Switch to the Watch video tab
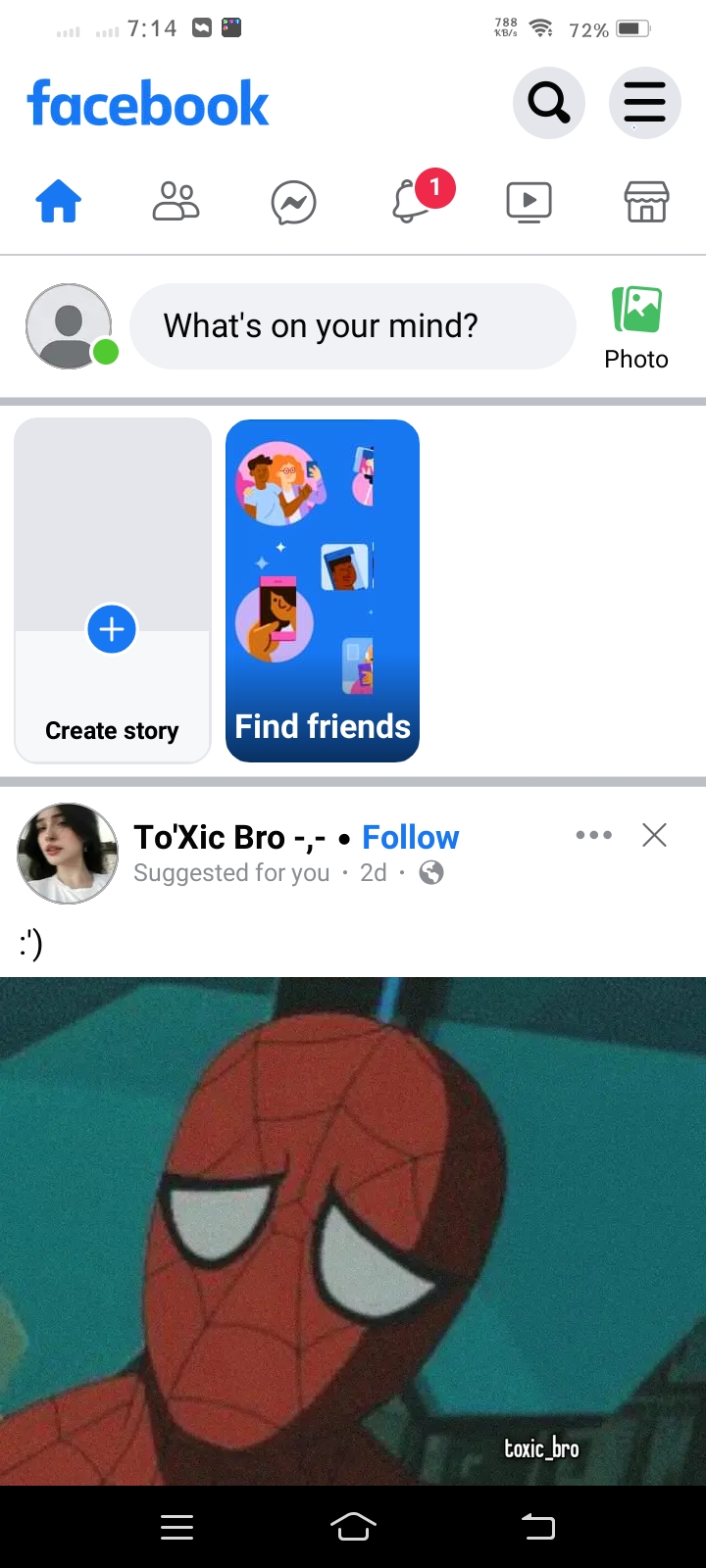 [x=529, y=203]
